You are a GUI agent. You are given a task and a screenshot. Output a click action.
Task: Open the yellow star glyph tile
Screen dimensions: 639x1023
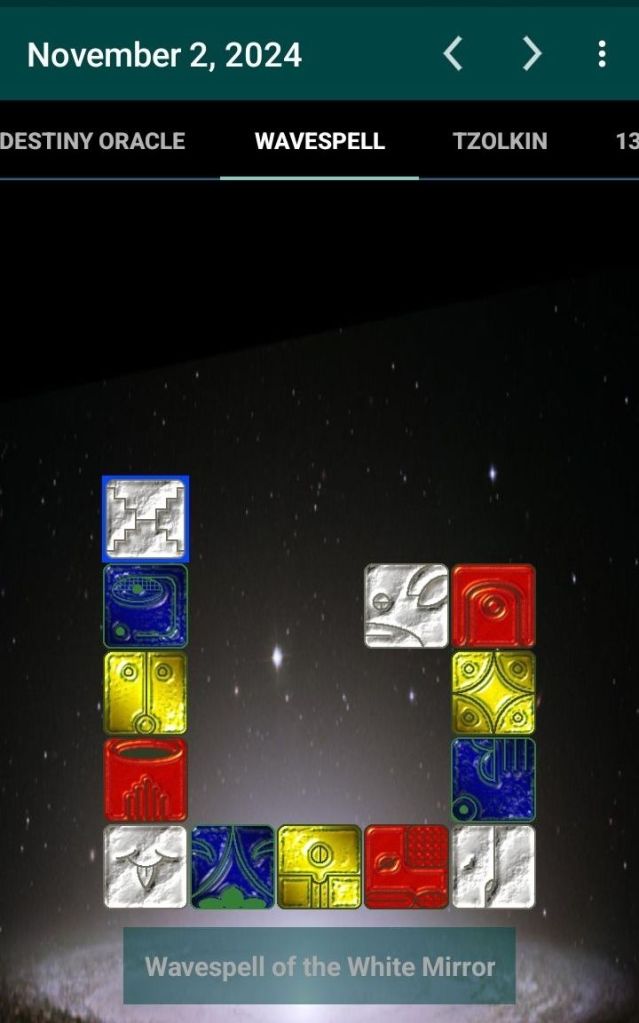(x=493, y=693)
